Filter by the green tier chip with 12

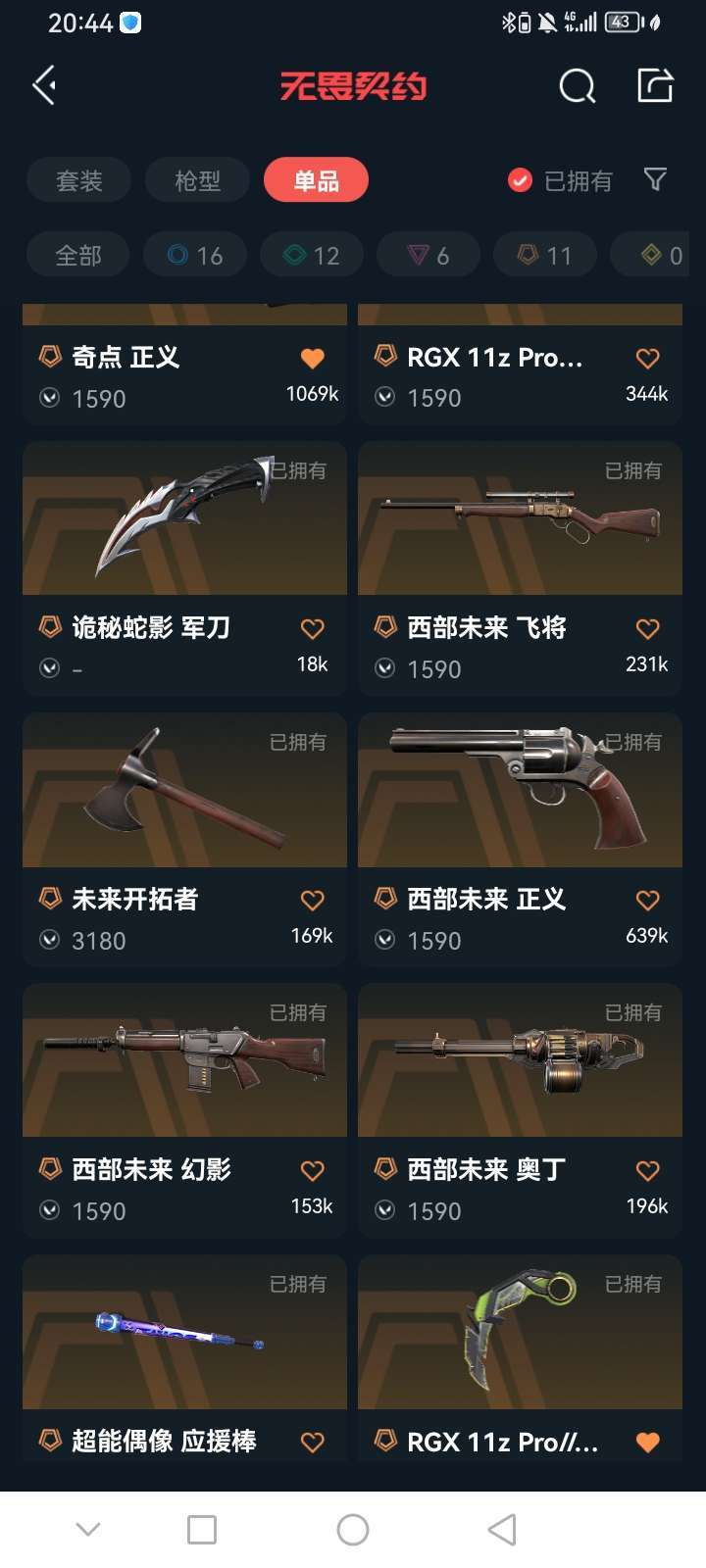coord(312,256)
